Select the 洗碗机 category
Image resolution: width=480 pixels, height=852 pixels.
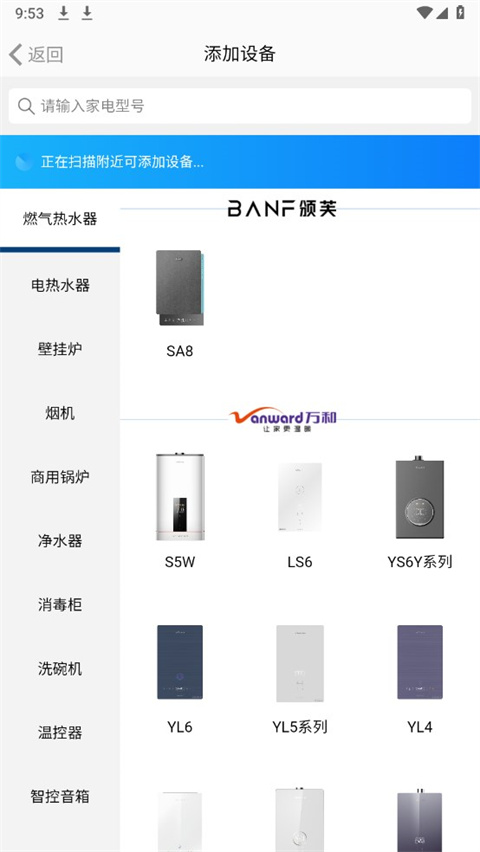point(60,669)
